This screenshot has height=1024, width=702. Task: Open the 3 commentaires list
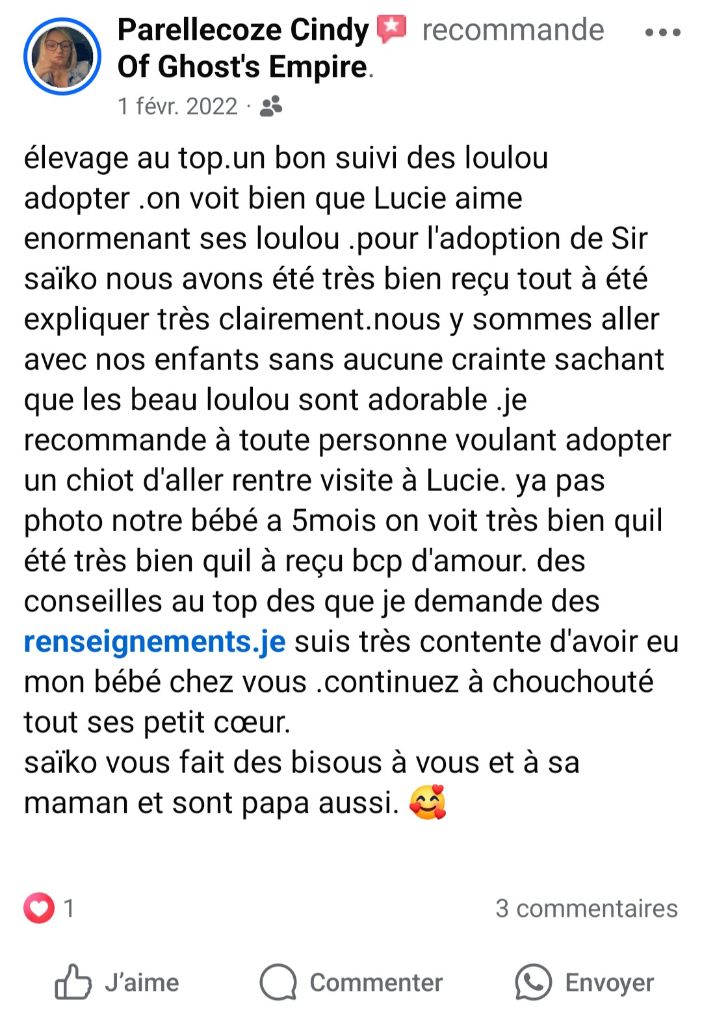[x=586, y=908]
